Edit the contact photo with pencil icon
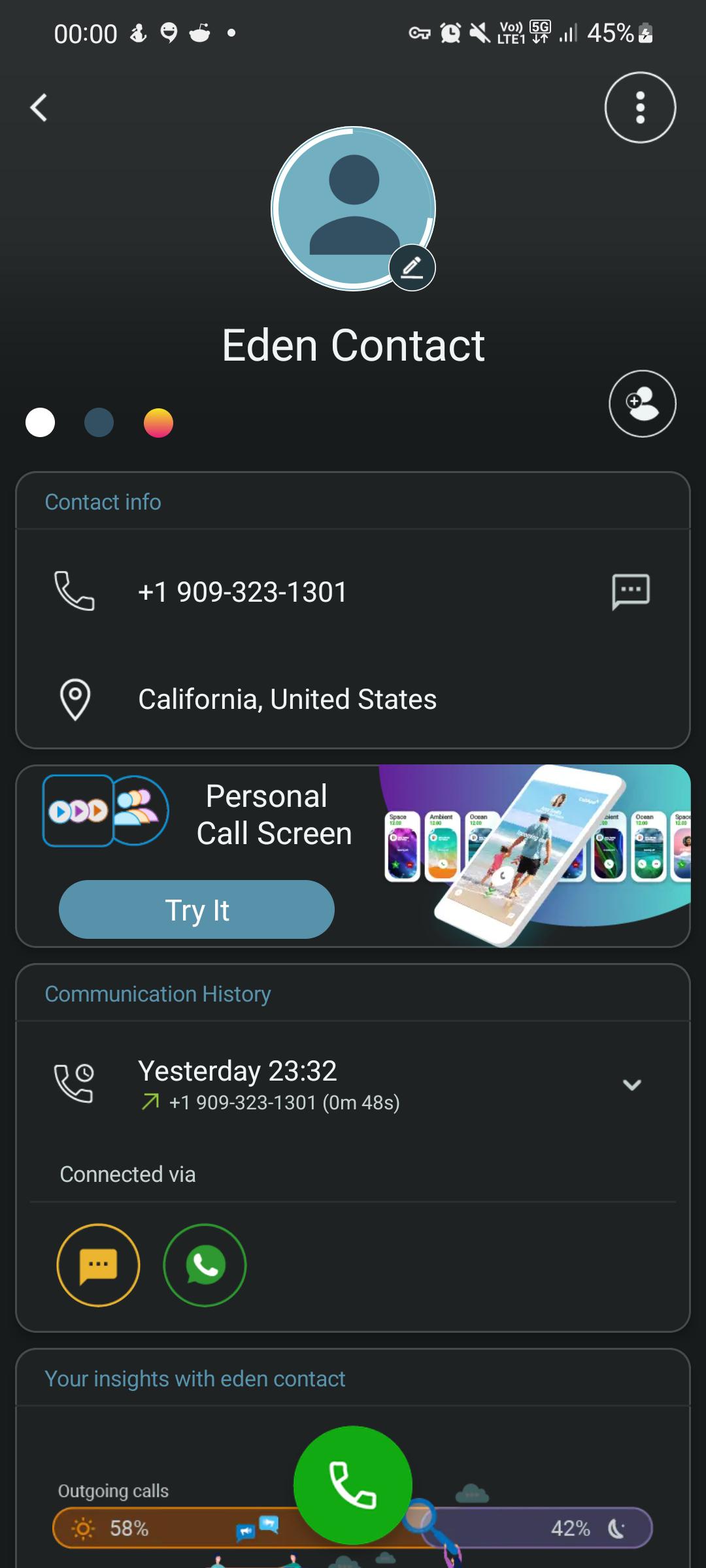The height and width of the screenshot is (1568, 706). pos(412,267)
